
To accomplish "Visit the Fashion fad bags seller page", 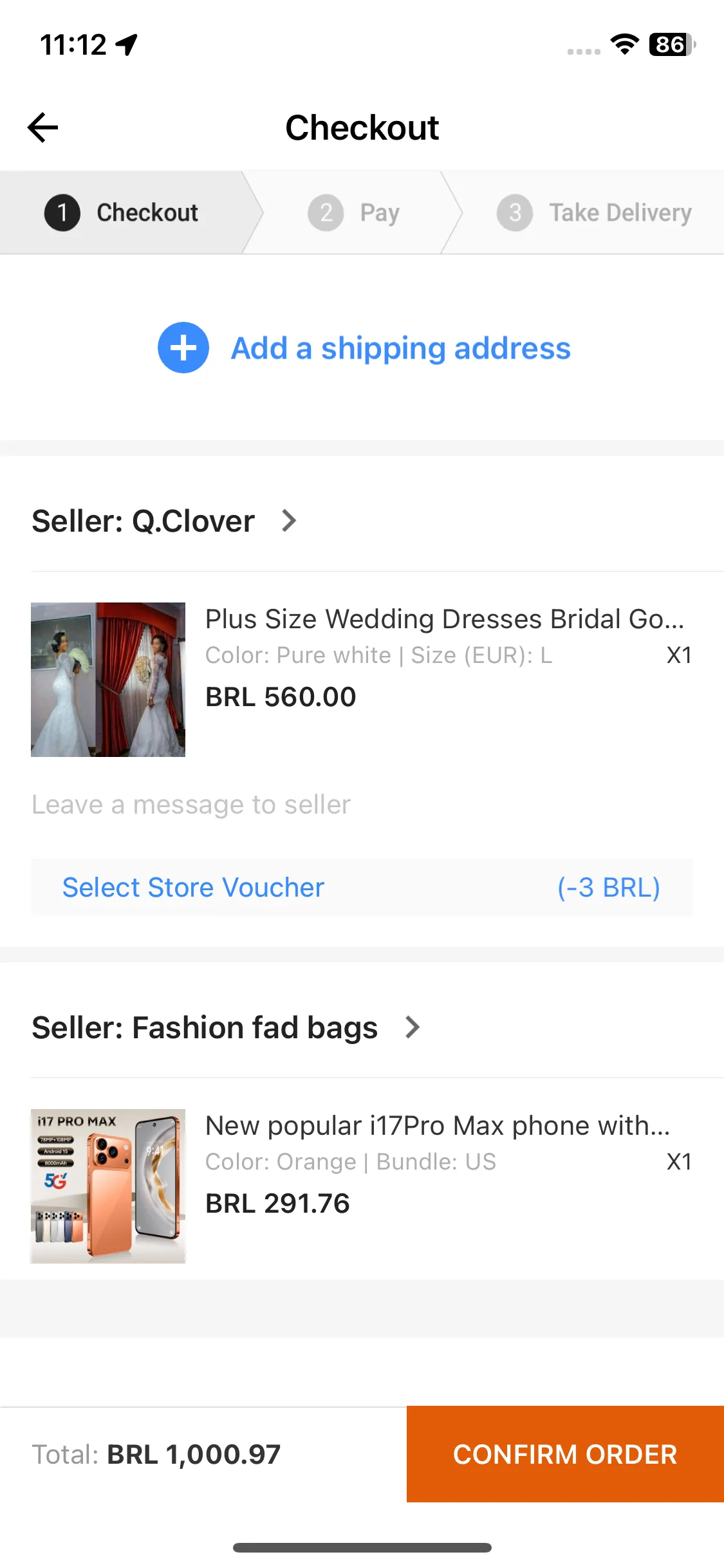I will [x=225, y=1027].
